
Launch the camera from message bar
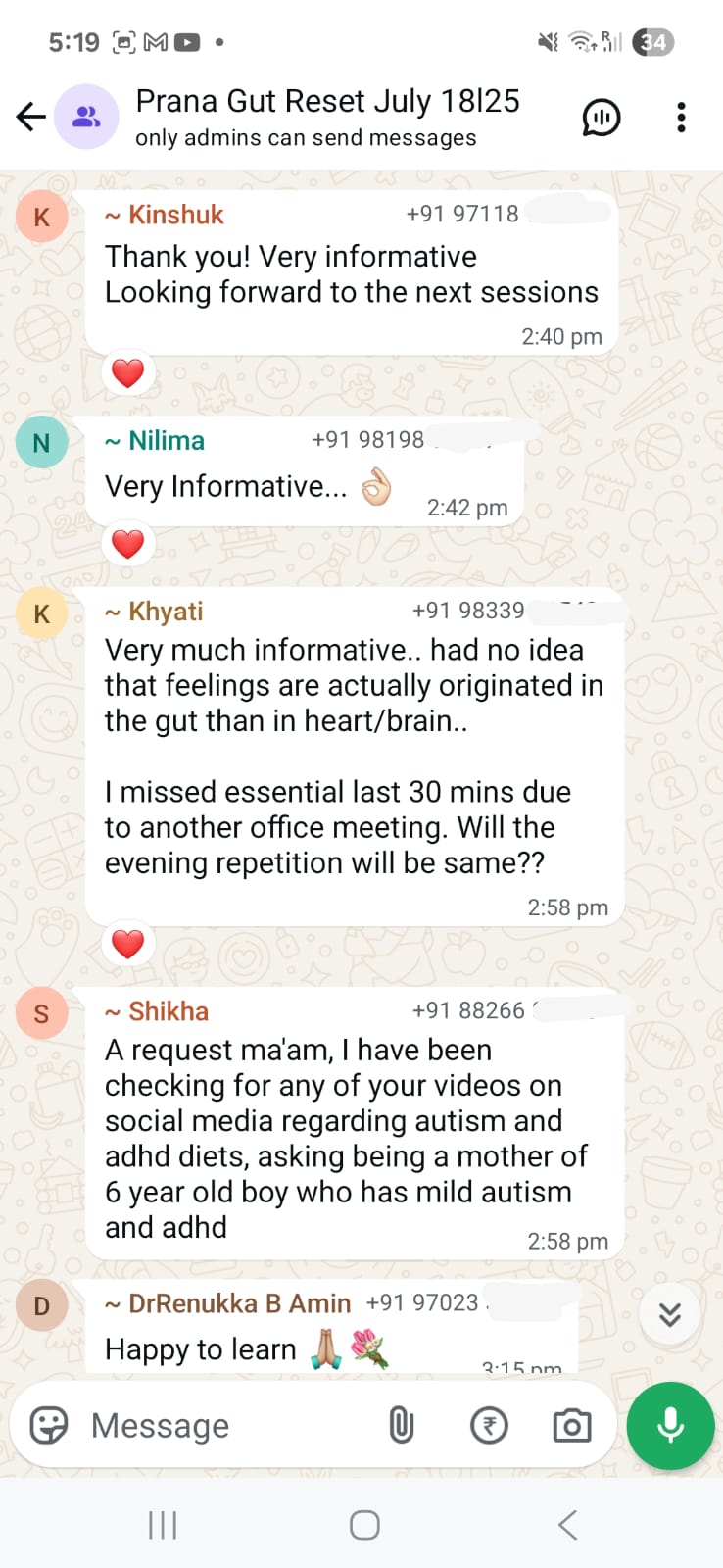(572, 1426)
